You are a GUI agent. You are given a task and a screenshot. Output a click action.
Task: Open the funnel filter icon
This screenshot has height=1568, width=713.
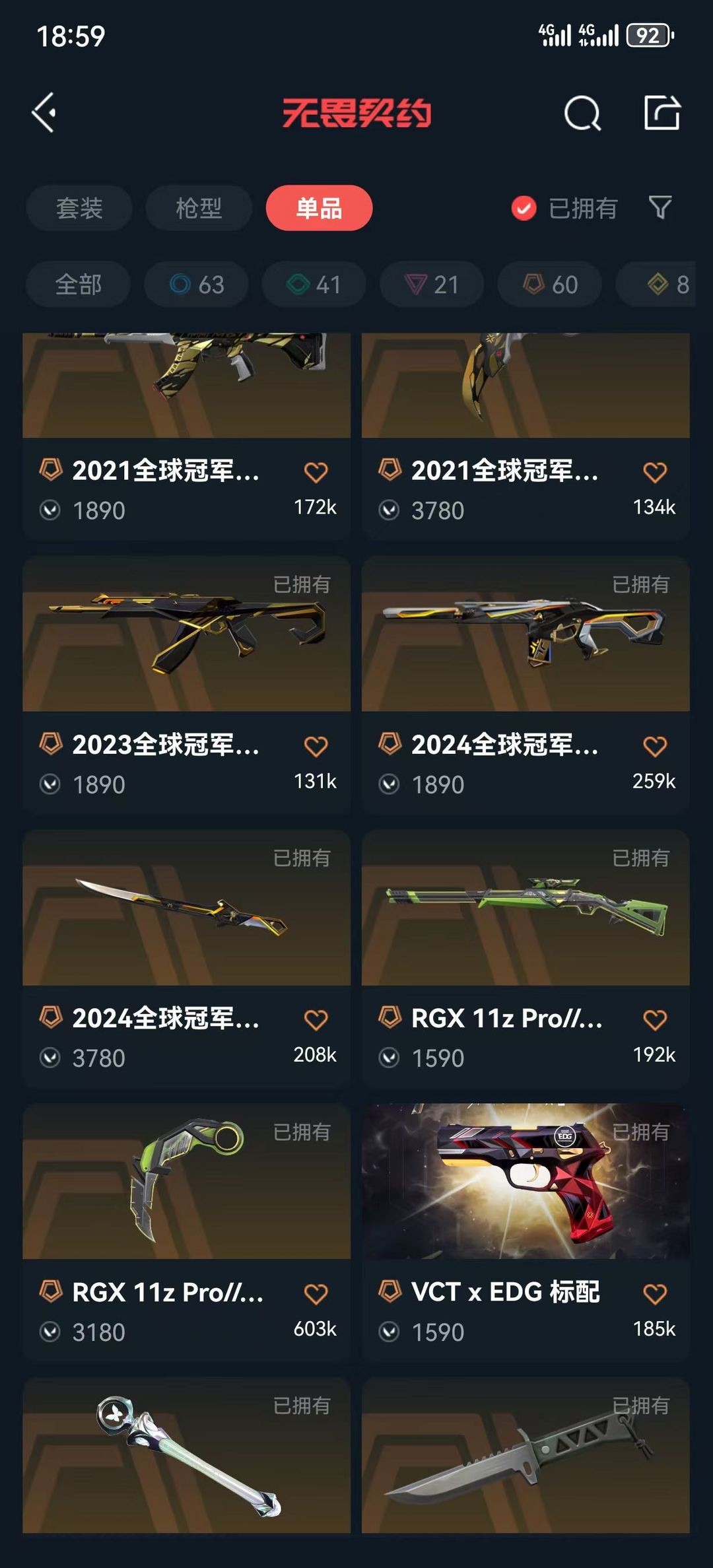(660, 208)
